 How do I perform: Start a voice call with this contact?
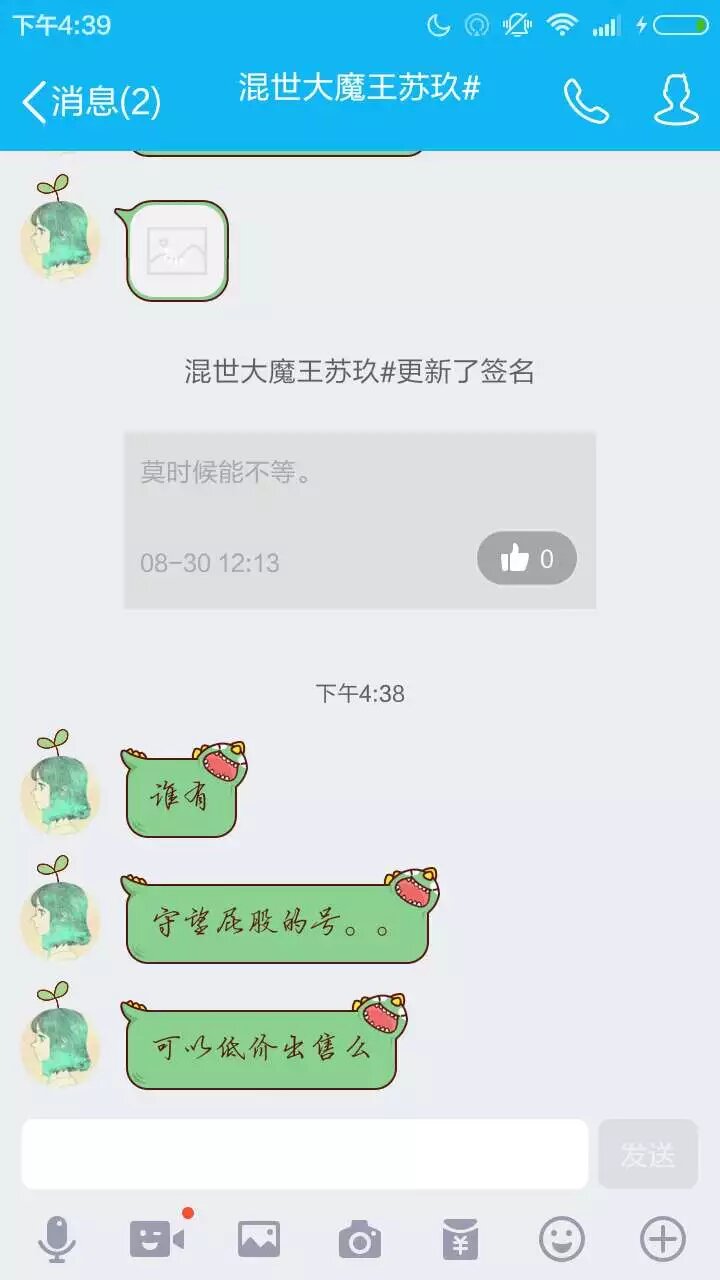click(586, 101)
